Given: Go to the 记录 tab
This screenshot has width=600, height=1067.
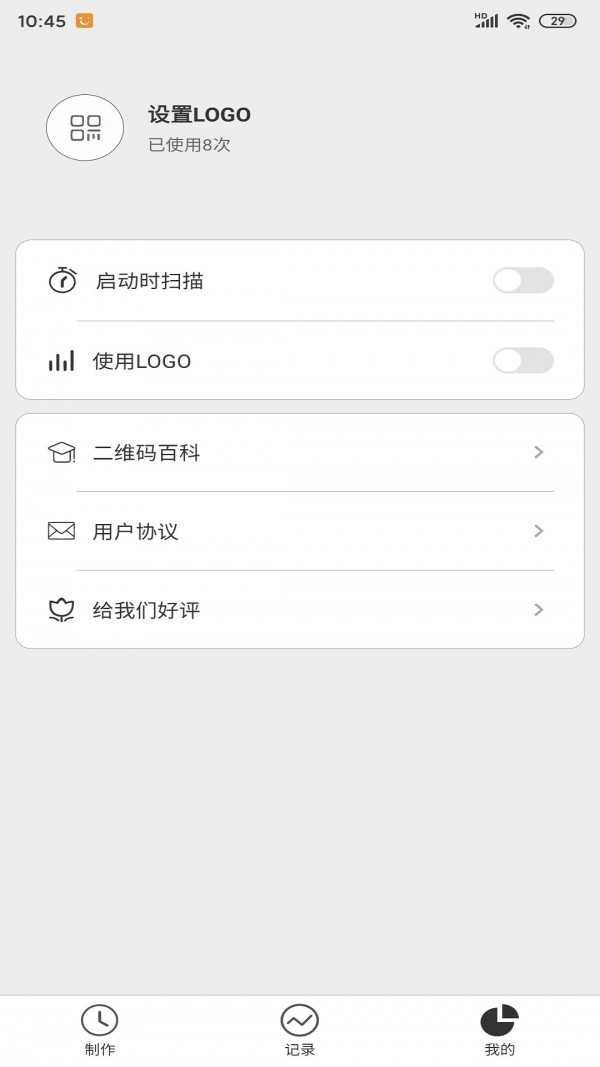Looking at the screenshot, I should point(300,1030).
